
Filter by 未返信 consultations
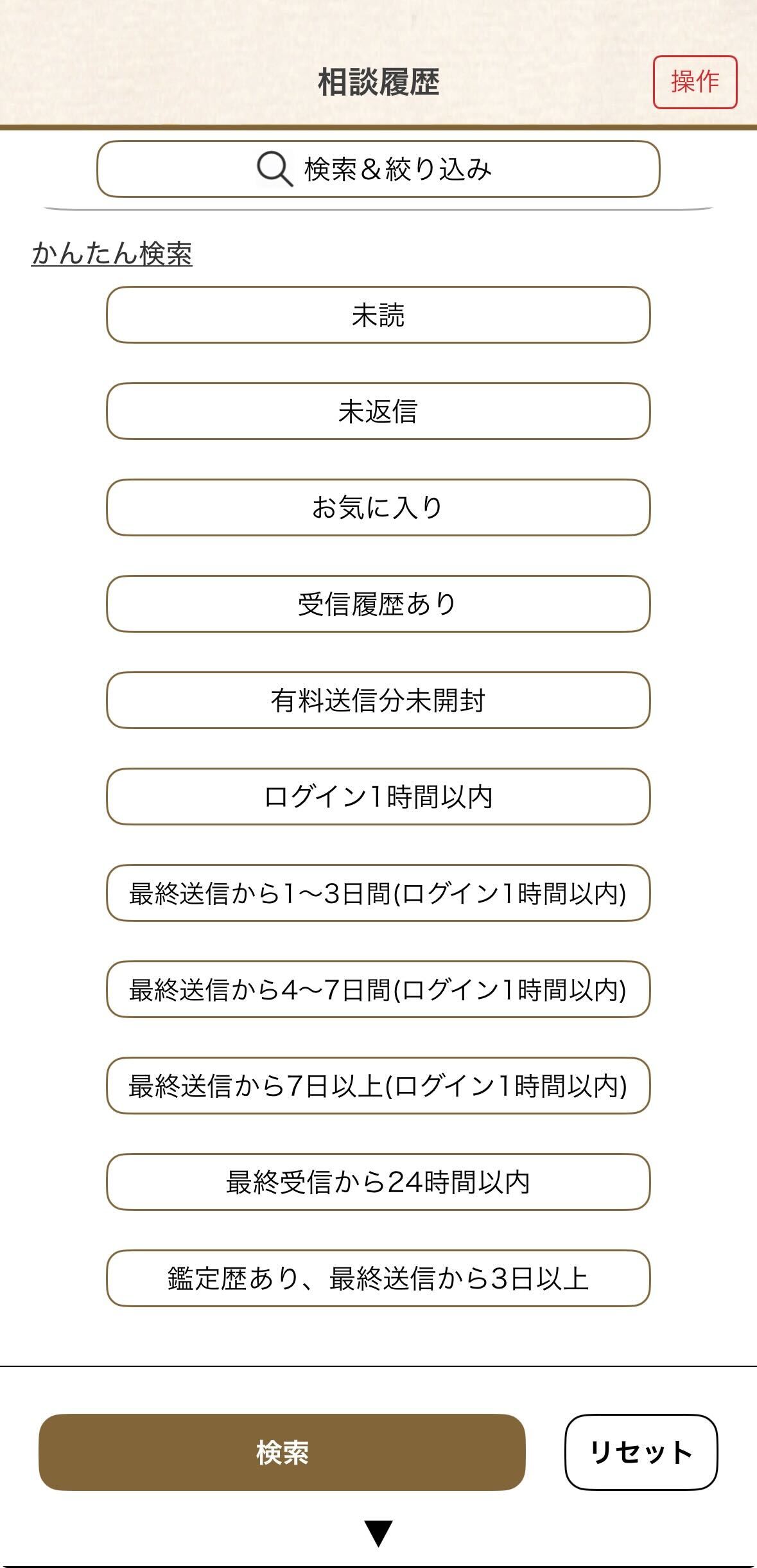(378, 411)
